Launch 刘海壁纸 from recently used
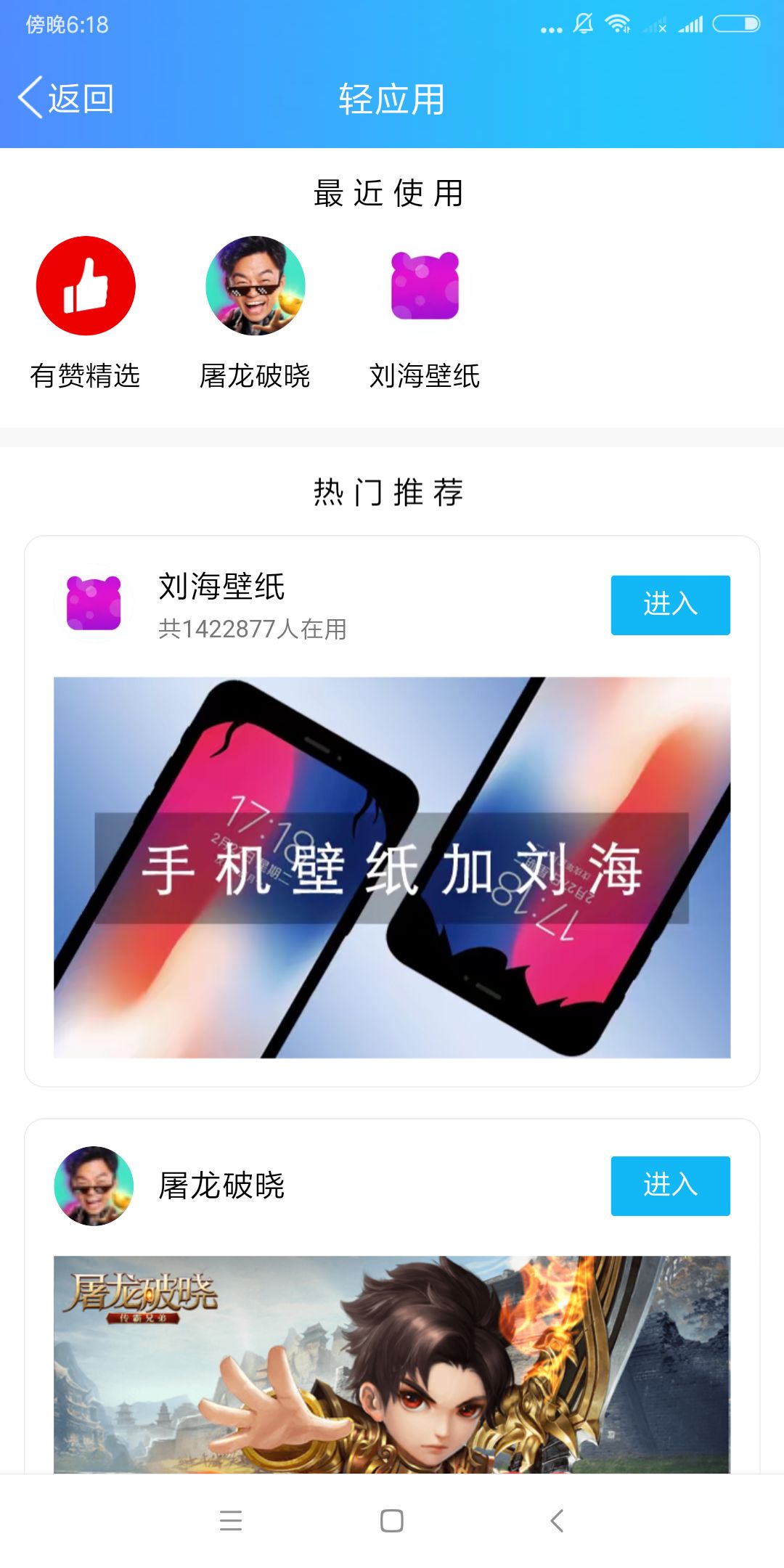 [x=425, y=286]
